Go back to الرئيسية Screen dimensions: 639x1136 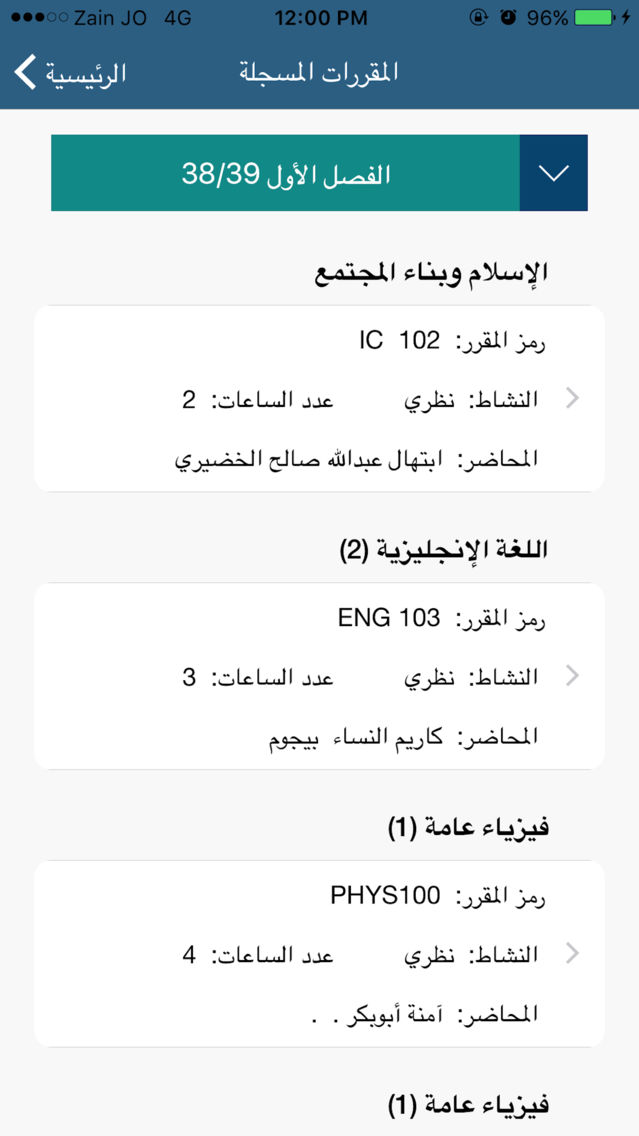click(x=70, y=73)
